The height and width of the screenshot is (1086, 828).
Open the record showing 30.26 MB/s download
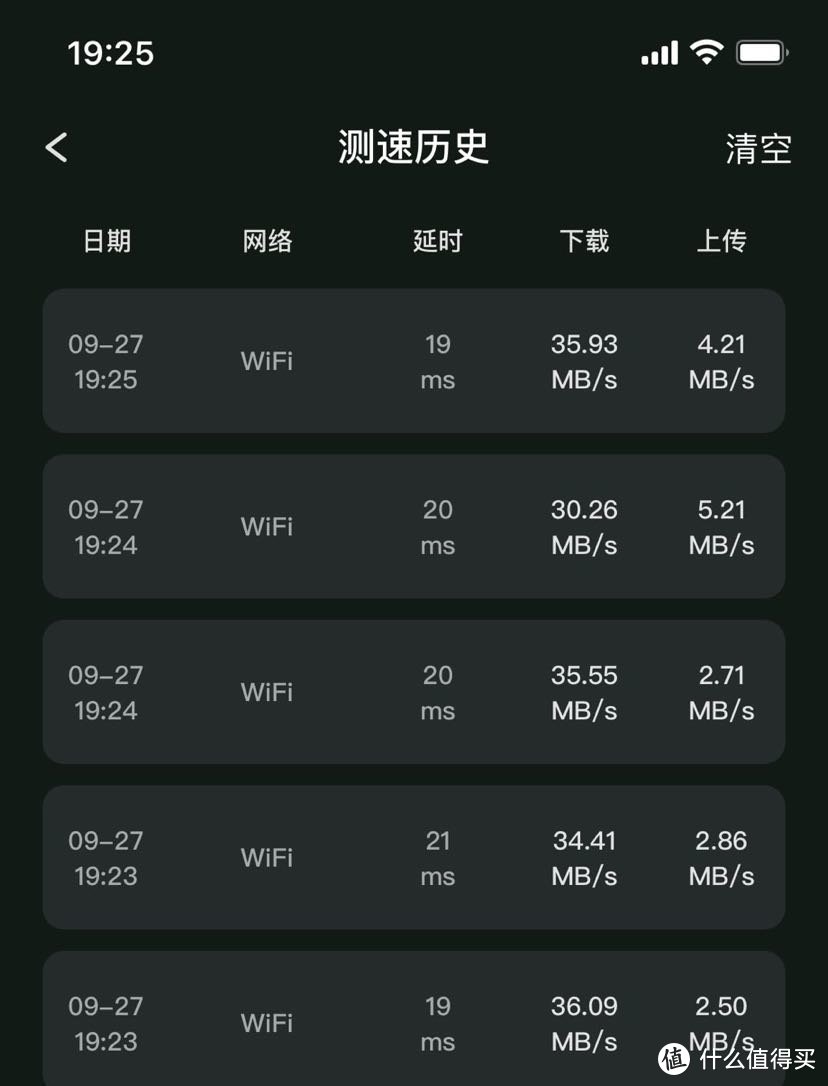click(x=414, y=527)
